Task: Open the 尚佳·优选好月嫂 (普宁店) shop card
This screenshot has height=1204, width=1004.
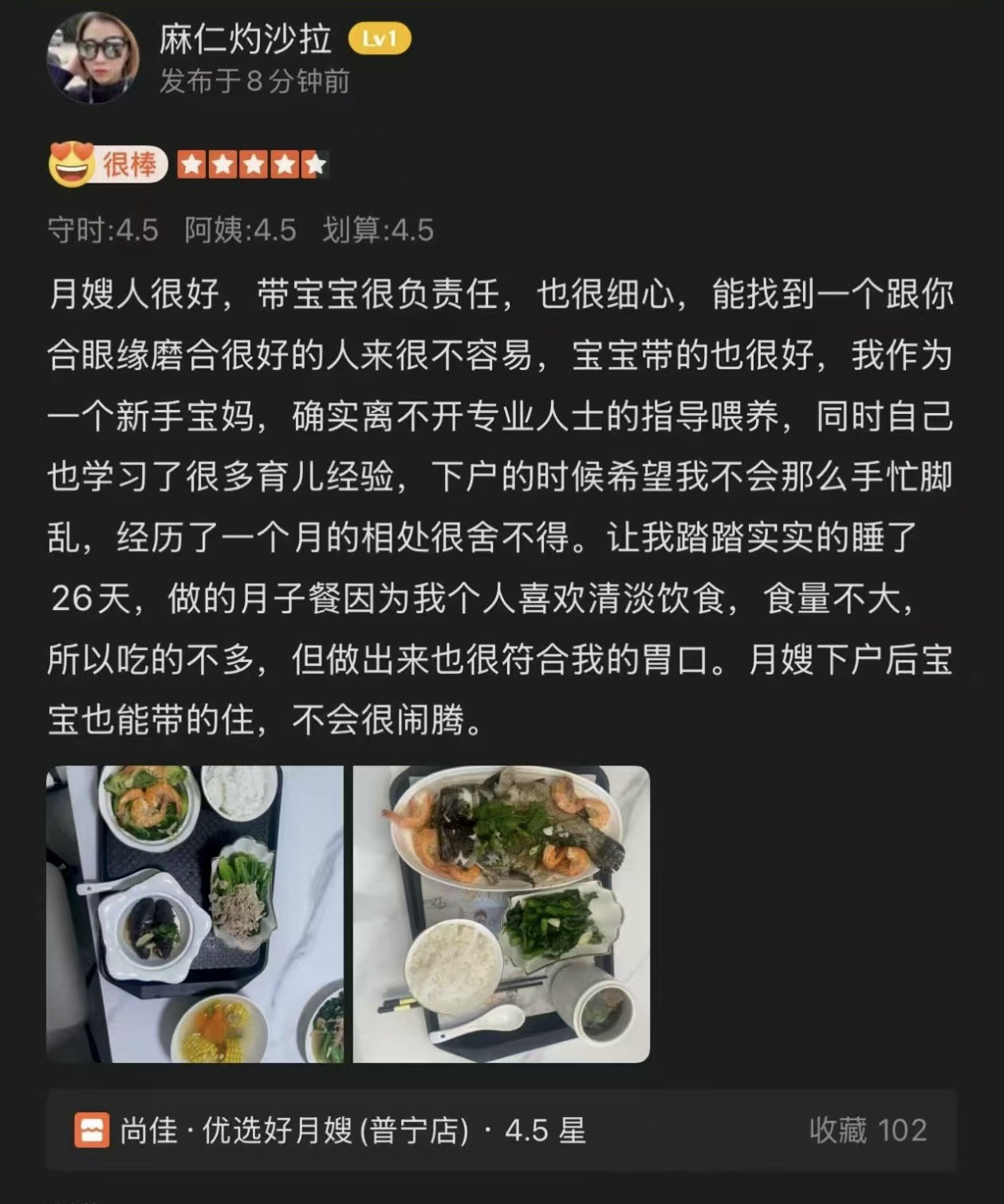Action: pyautogui.click(x=351, y=1130)
